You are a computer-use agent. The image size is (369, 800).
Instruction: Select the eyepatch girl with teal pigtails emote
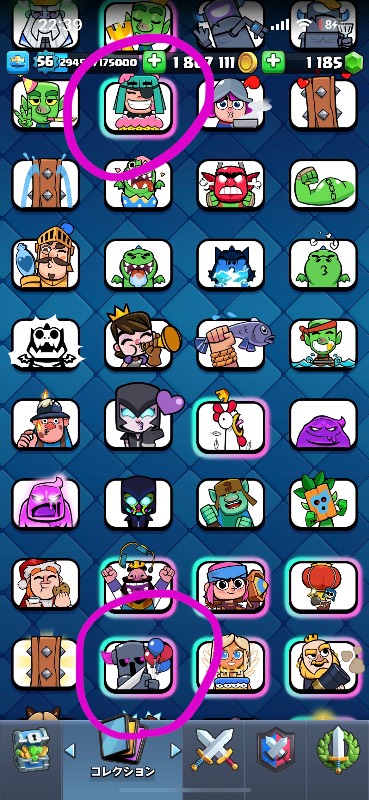138,106
